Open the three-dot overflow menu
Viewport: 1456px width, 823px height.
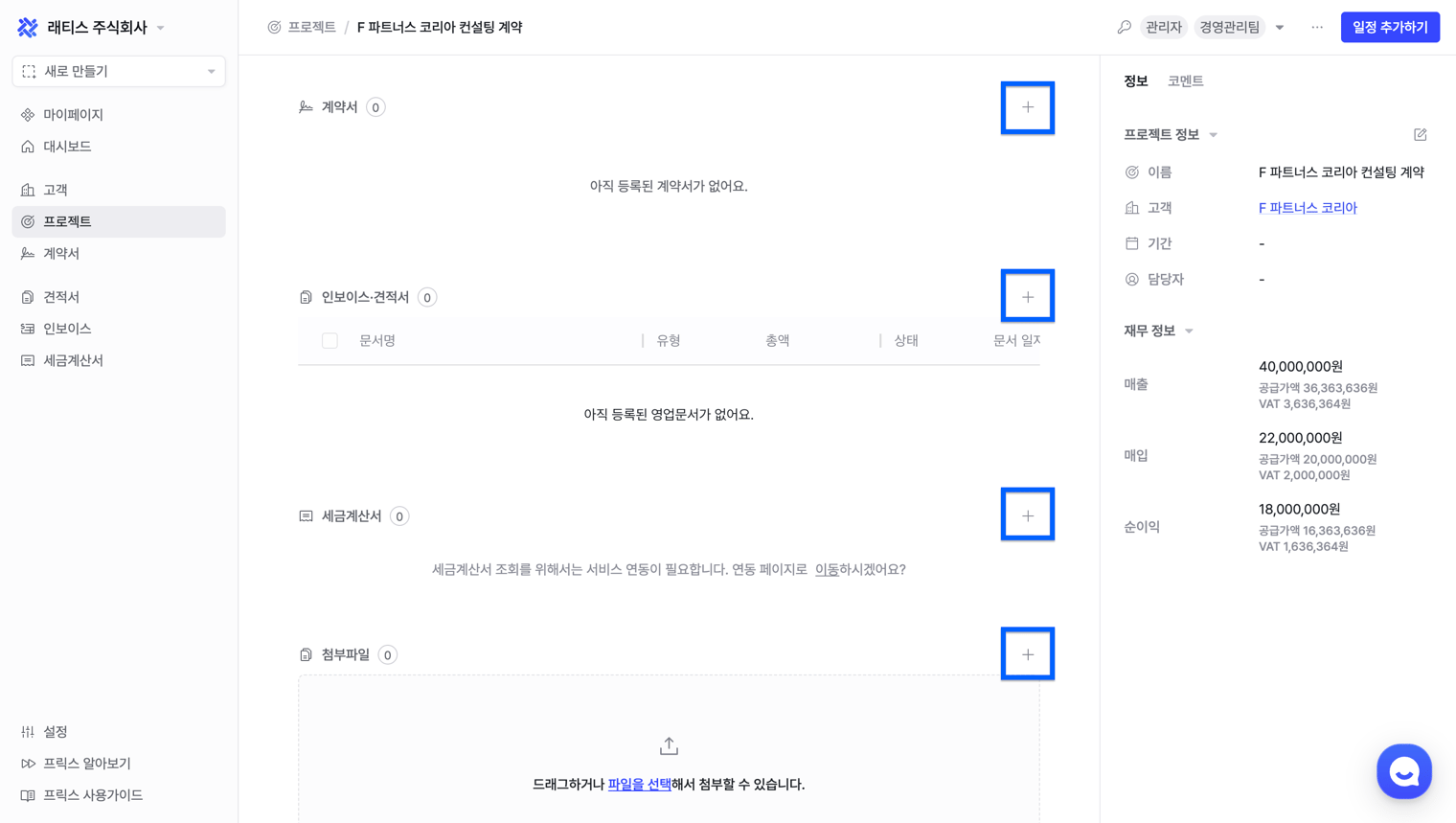1317,27
